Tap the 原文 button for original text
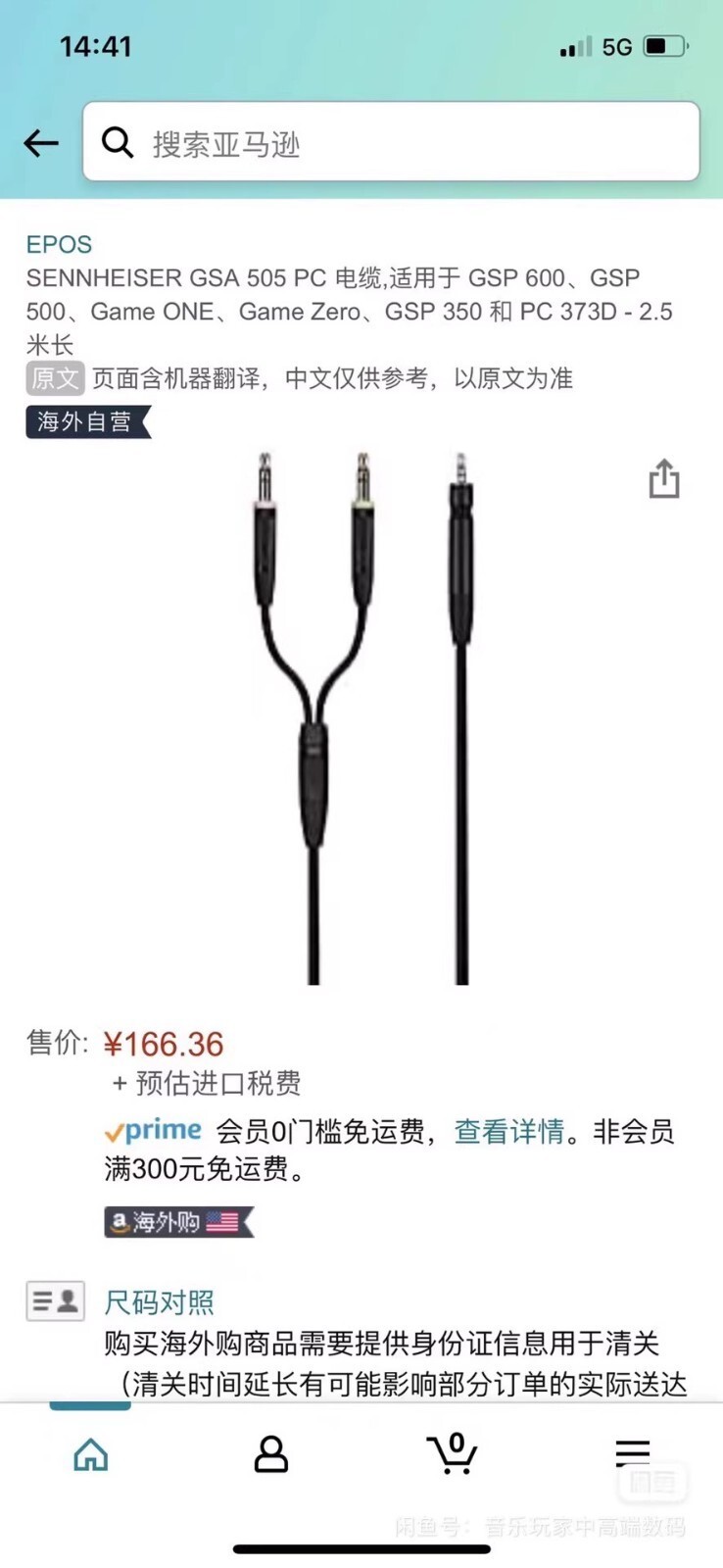The width and height of the screenshot is (723, 1568). [55, 378]
